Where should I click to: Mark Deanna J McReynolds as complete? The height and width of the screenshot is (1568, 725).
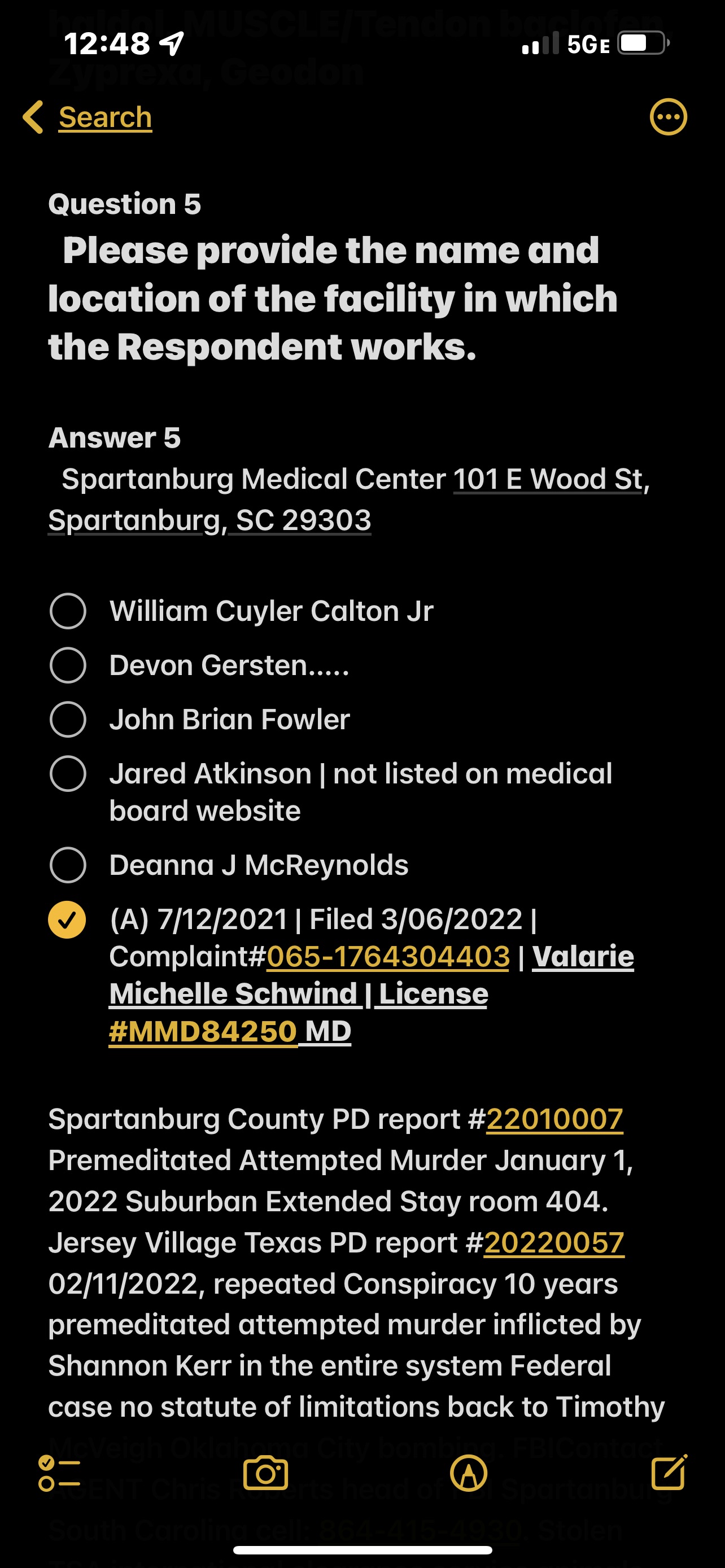pos(68,864)
